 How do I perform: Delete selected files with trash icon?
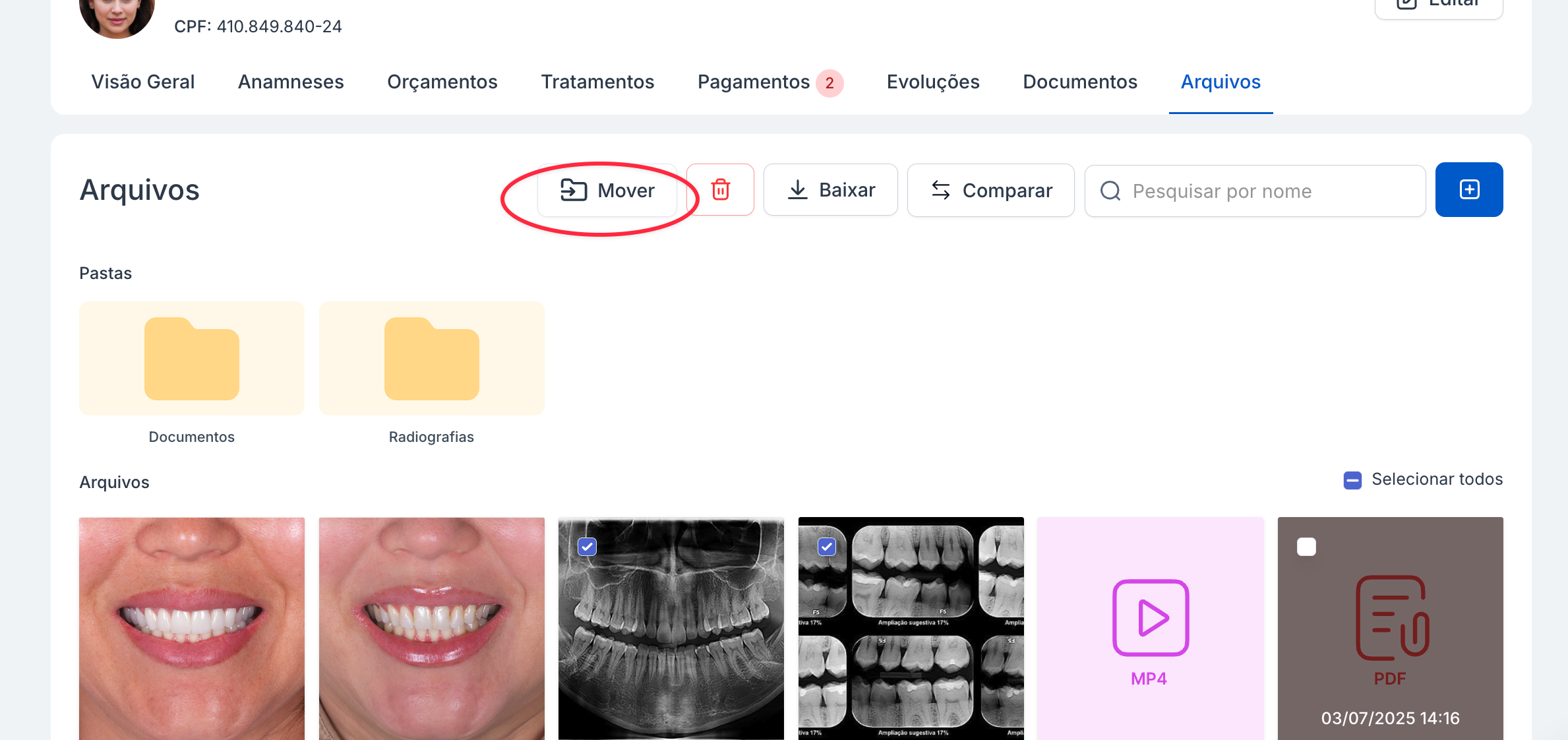click(720, 191)
